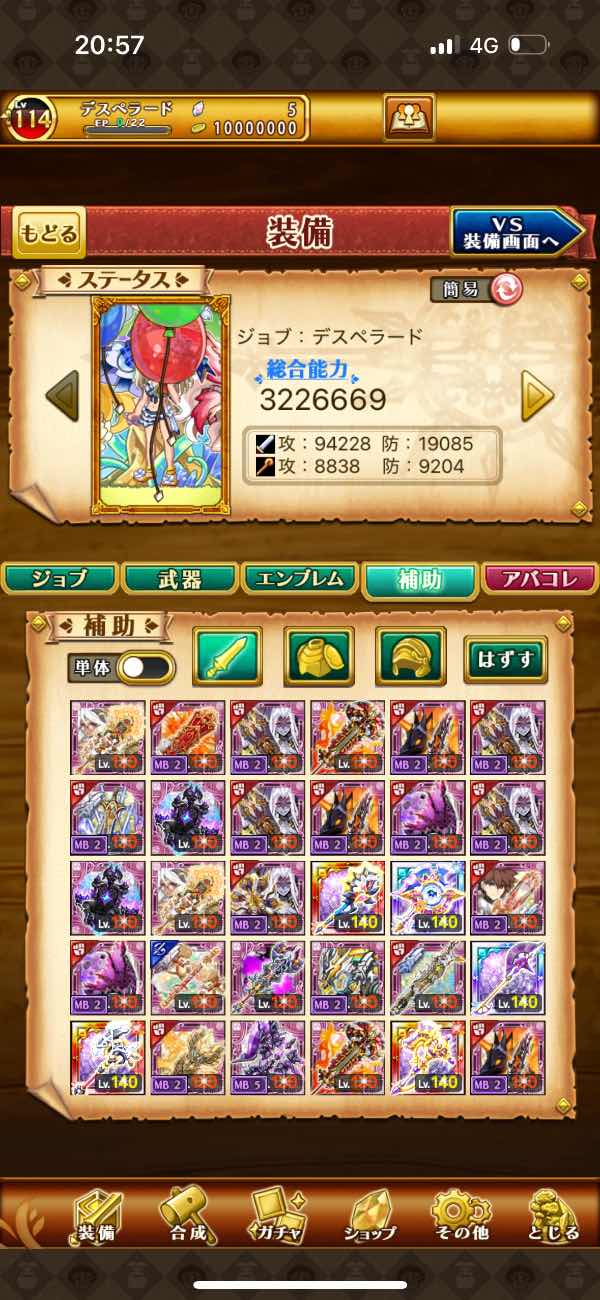Screen dimensions: 600x1300
Task: Switch to the エンブレム tab
Action: click(299, 578)
